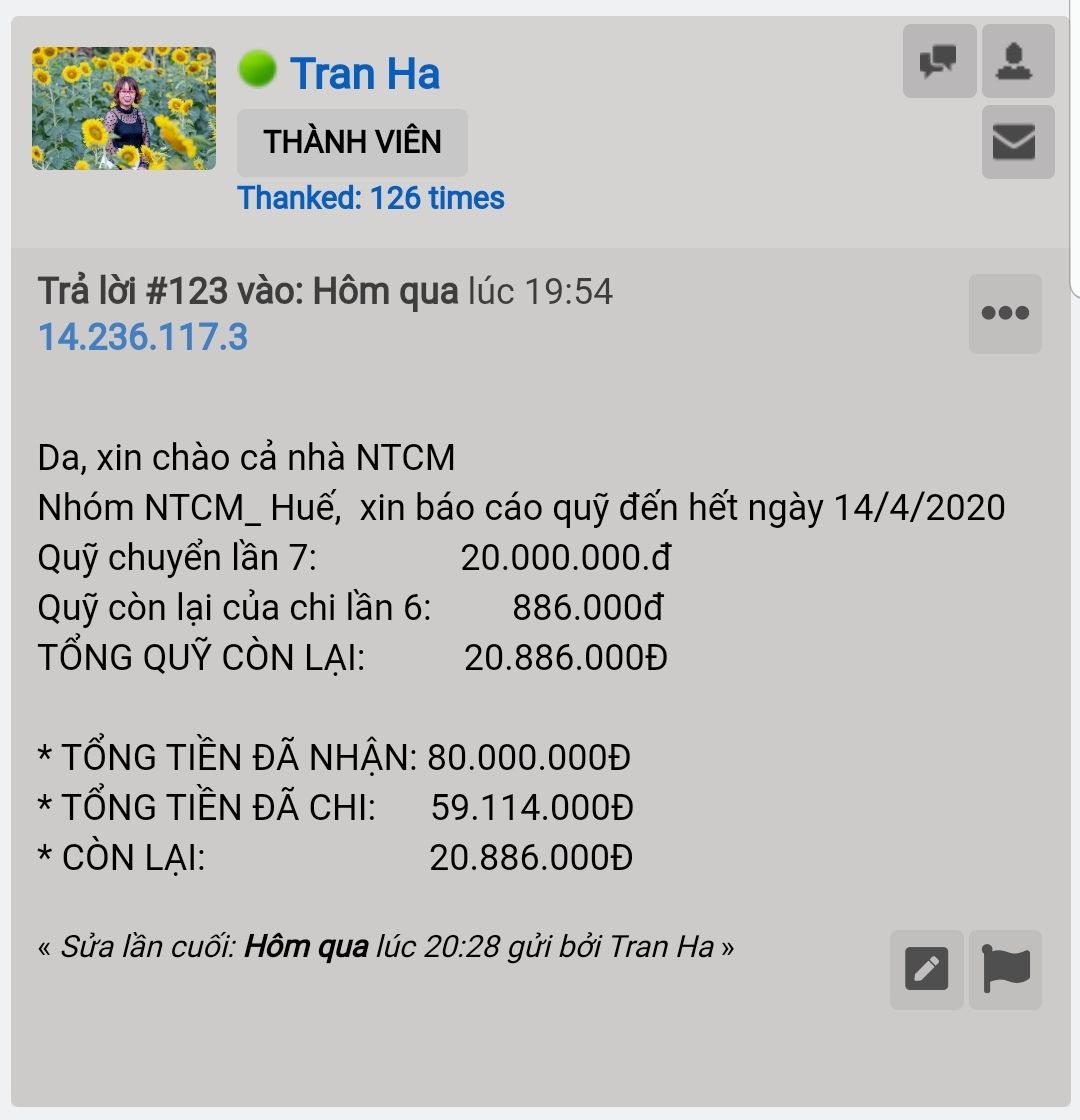Screen dimensions: 1080x1120
Task: Report this post with the flag icon
Action: click(1005, 969)
